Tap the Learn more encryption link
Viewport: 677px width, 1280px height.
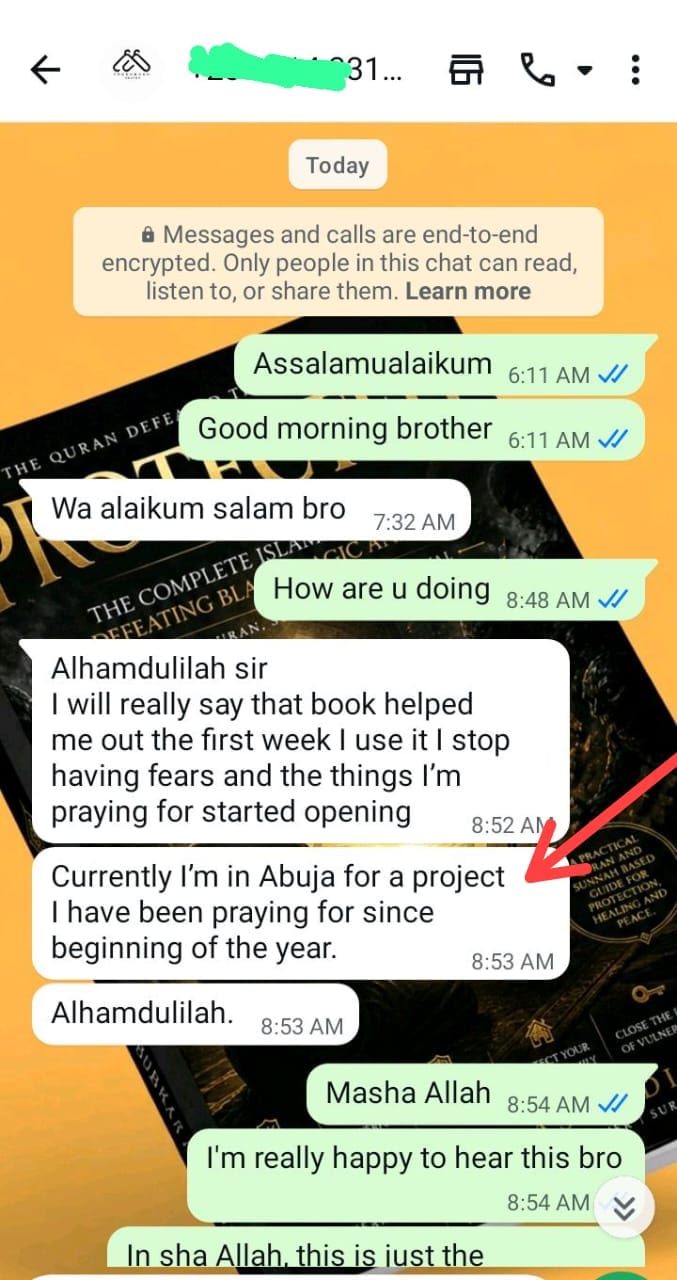(x=468, y=291)
